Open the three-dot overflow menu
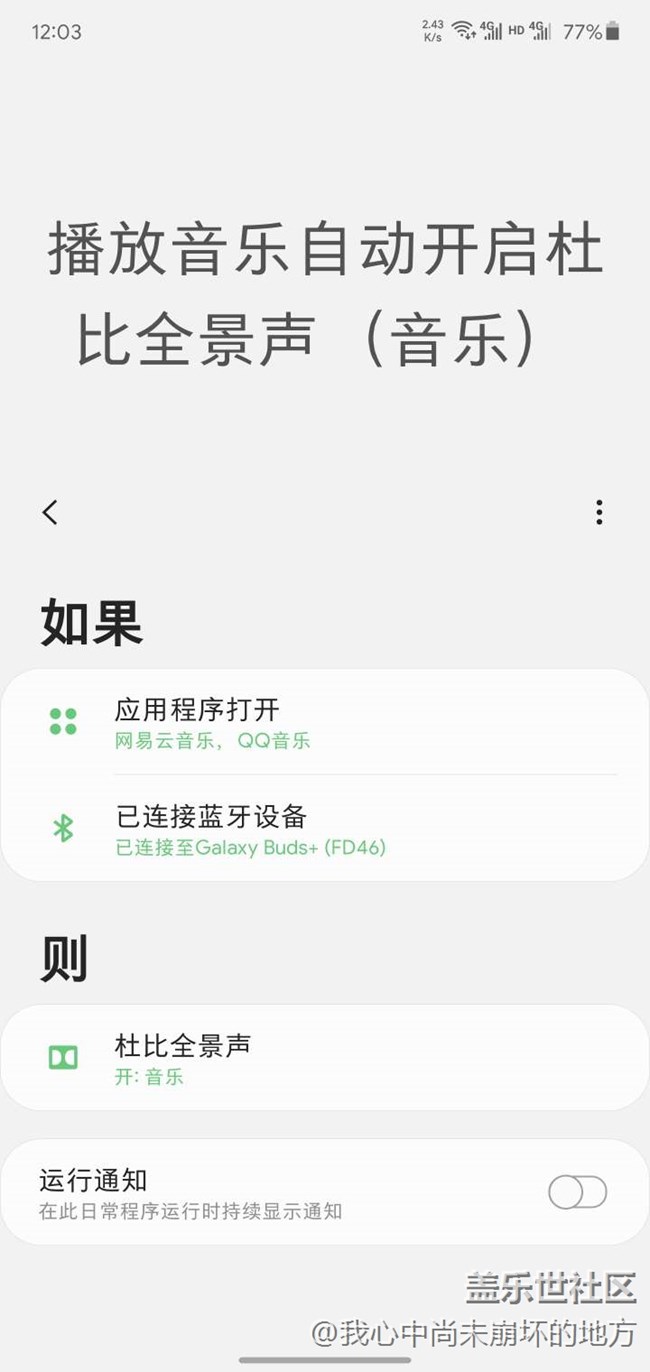This screenshot has width=650, height=1372. 598,512
